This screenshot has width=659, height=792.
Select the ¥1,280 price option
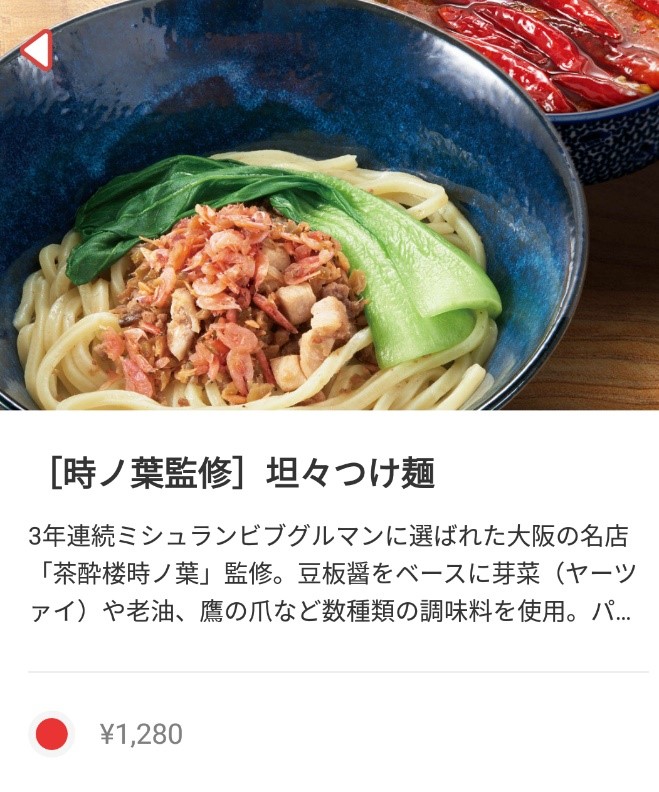click(x=52, y=735)
